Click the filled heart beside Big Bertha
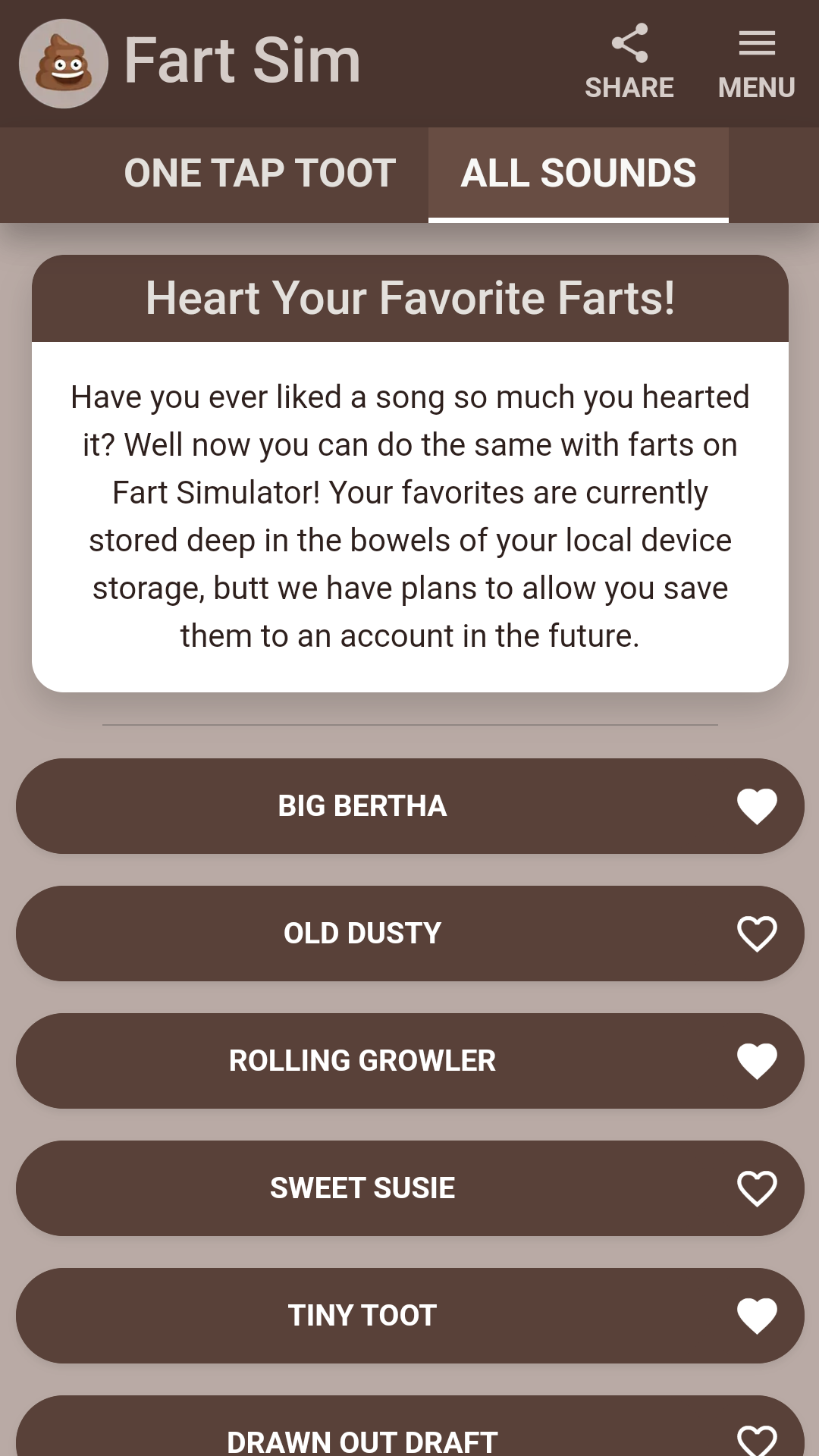Screen dimensions: 819x1456 click(757, 805)
